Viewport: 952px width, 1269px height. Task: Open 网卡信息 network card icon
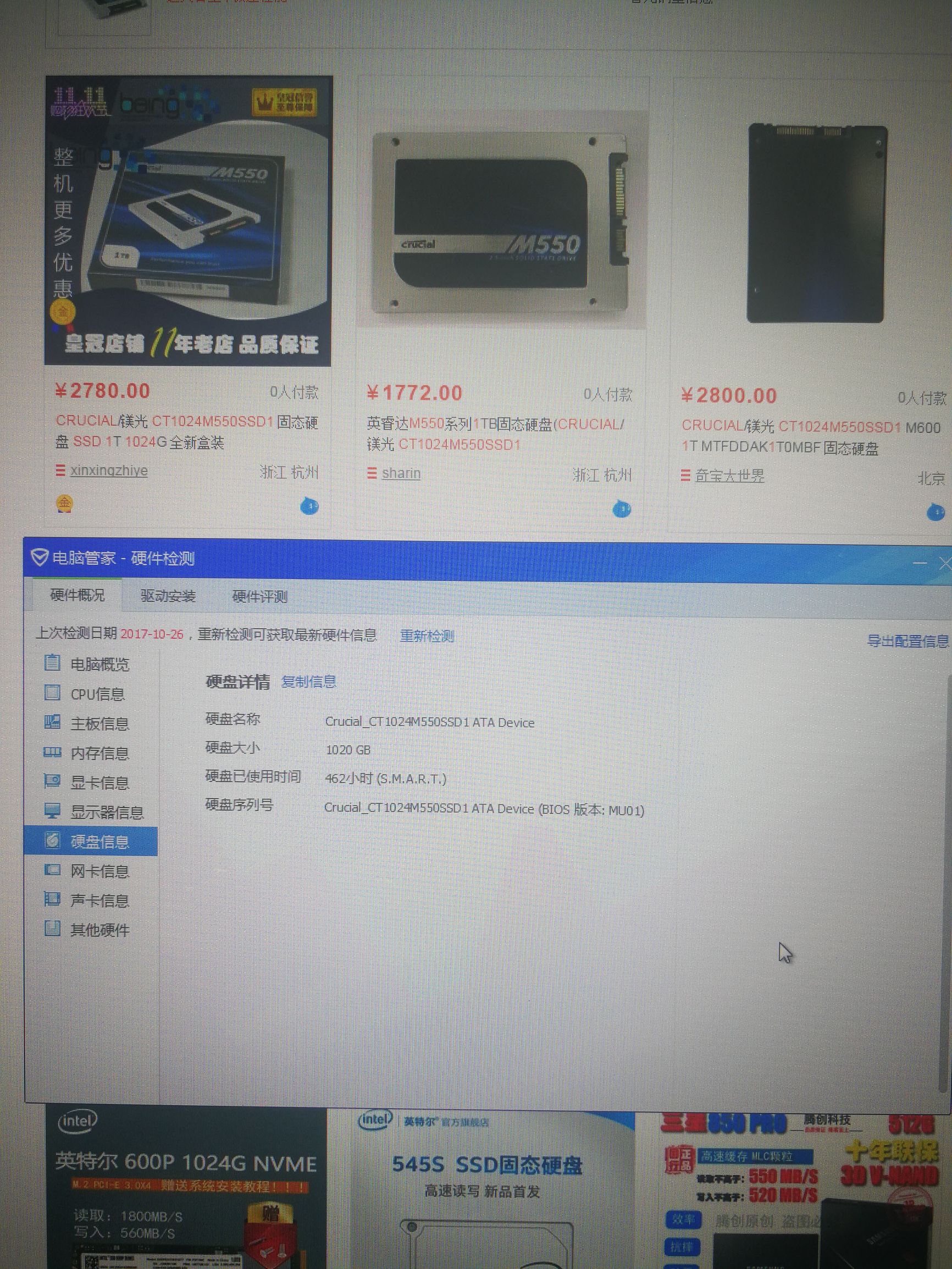[x=52, y=872]
